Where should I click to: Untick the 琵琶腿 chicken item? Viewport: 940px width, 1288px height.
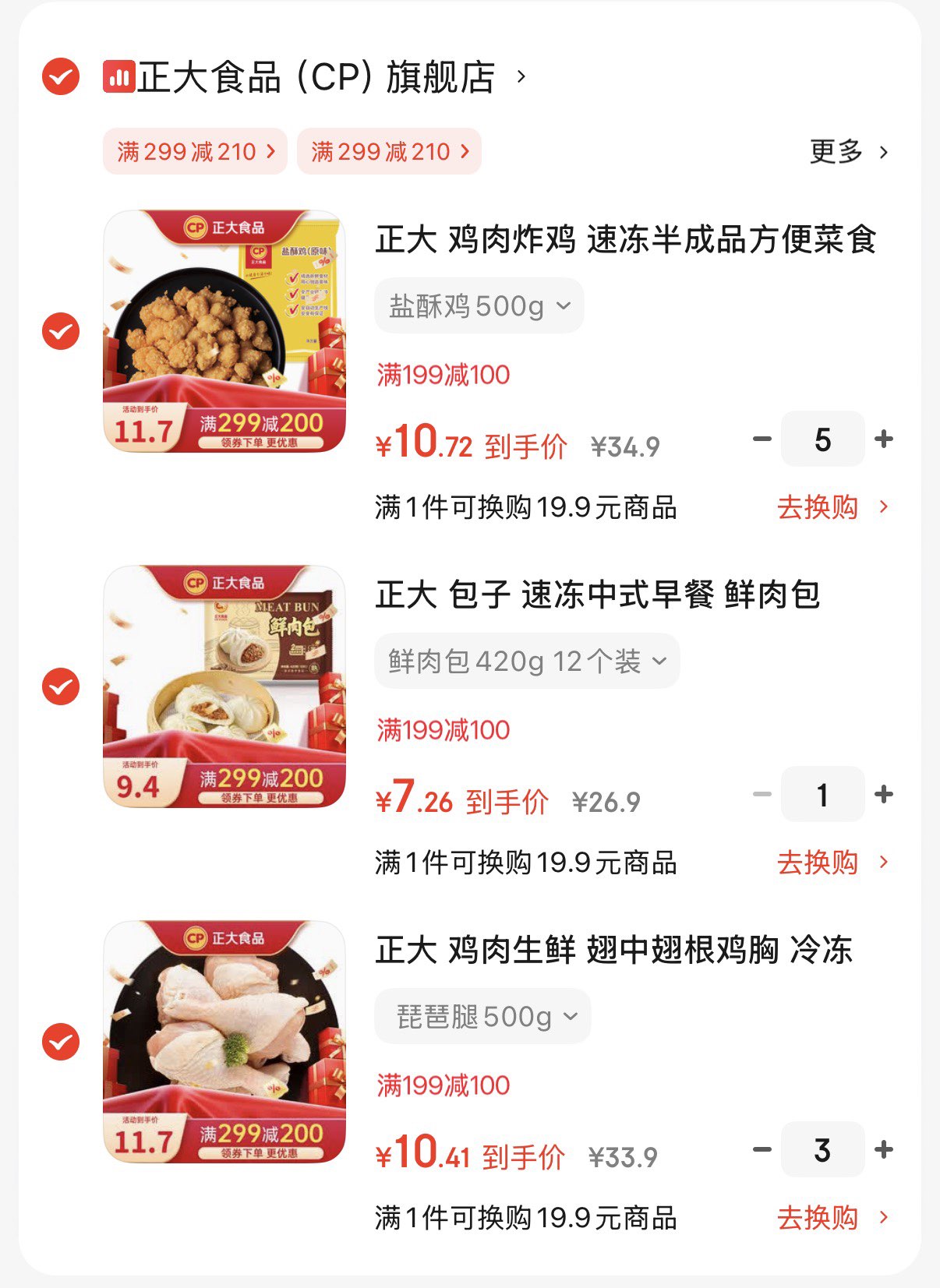(x=61, y=1042)
